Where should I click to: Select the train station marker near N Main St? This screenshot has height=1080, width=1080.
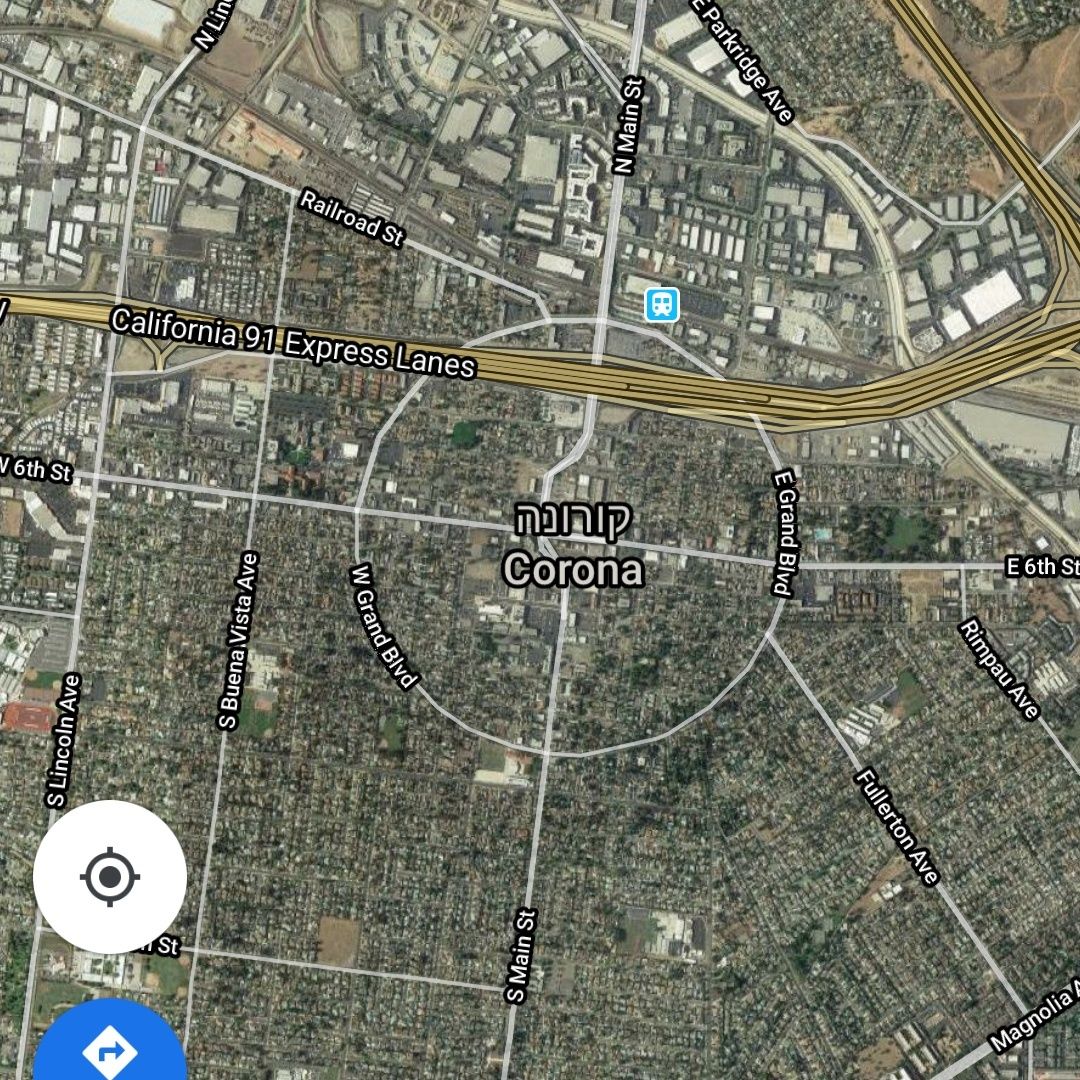(661, 303)
